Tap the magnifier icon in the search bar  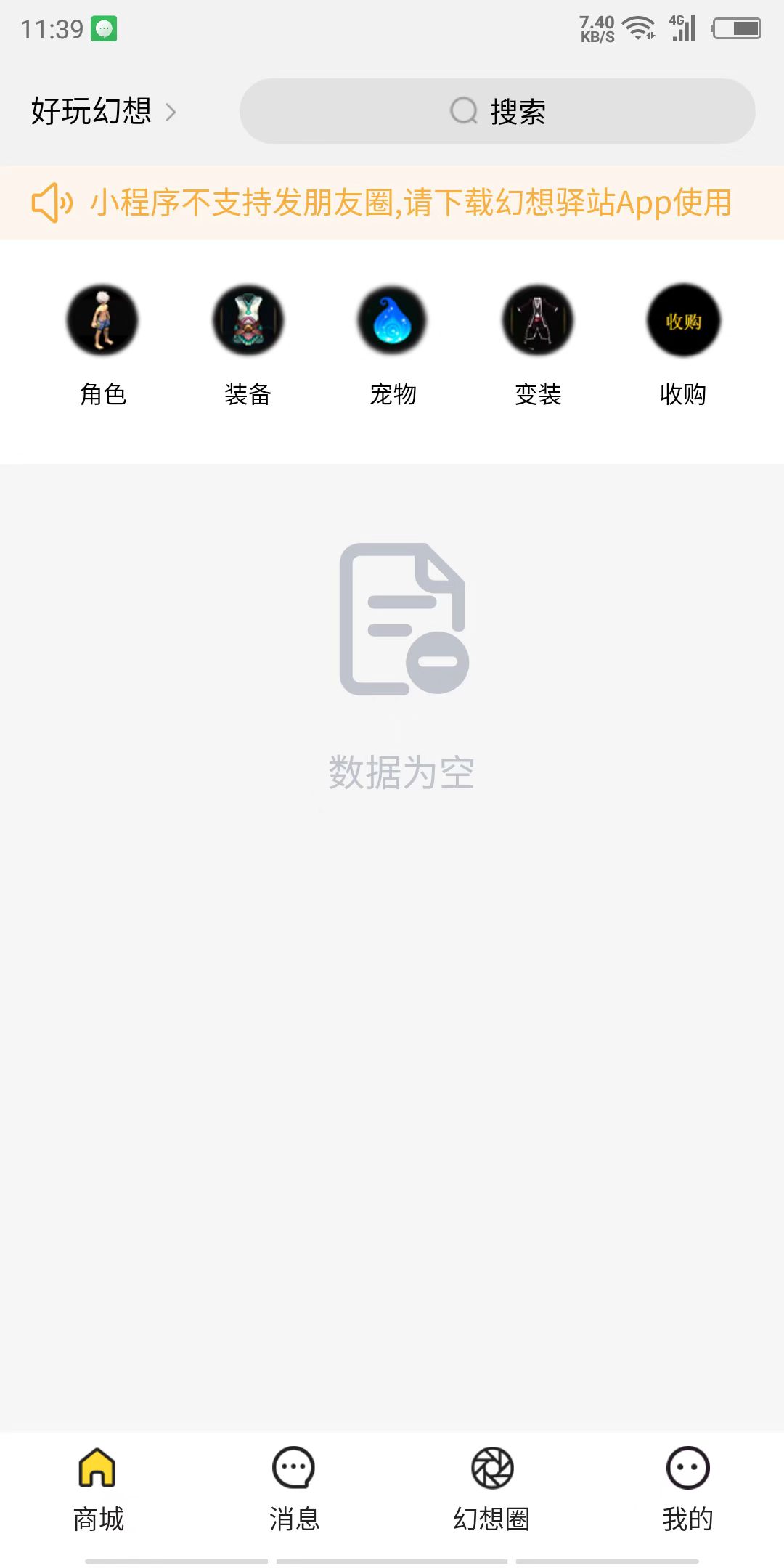click(x=464, y=111)
